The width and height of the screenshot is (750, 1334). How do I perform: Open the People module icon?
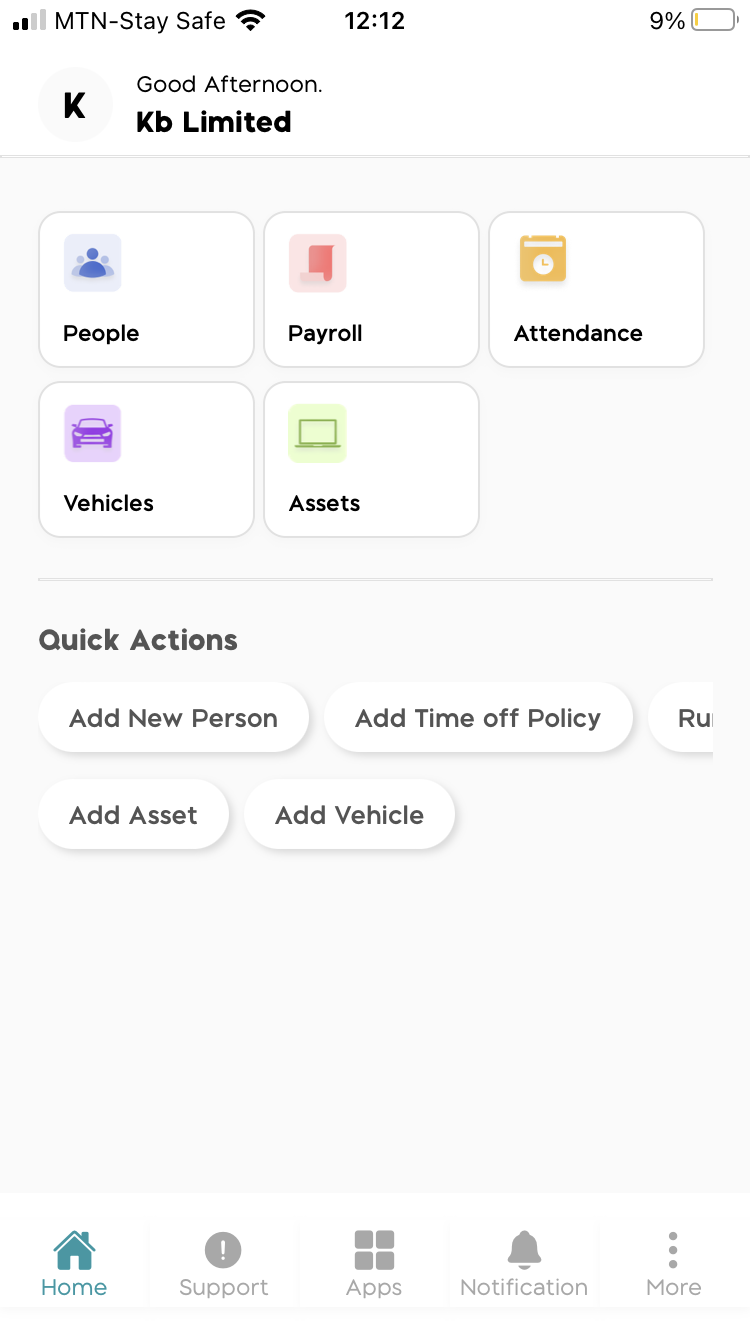(x=92, y=263)
